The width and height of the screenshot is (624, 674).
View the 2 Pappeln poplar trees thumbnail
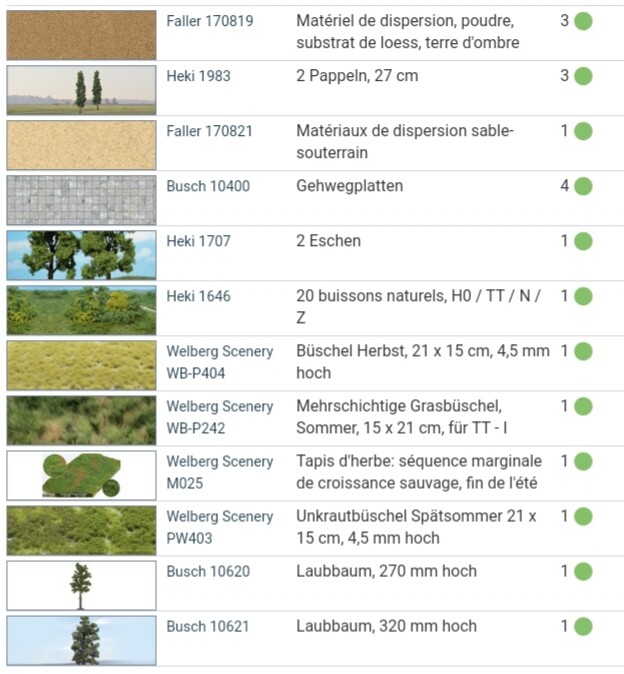pos(81,90)
